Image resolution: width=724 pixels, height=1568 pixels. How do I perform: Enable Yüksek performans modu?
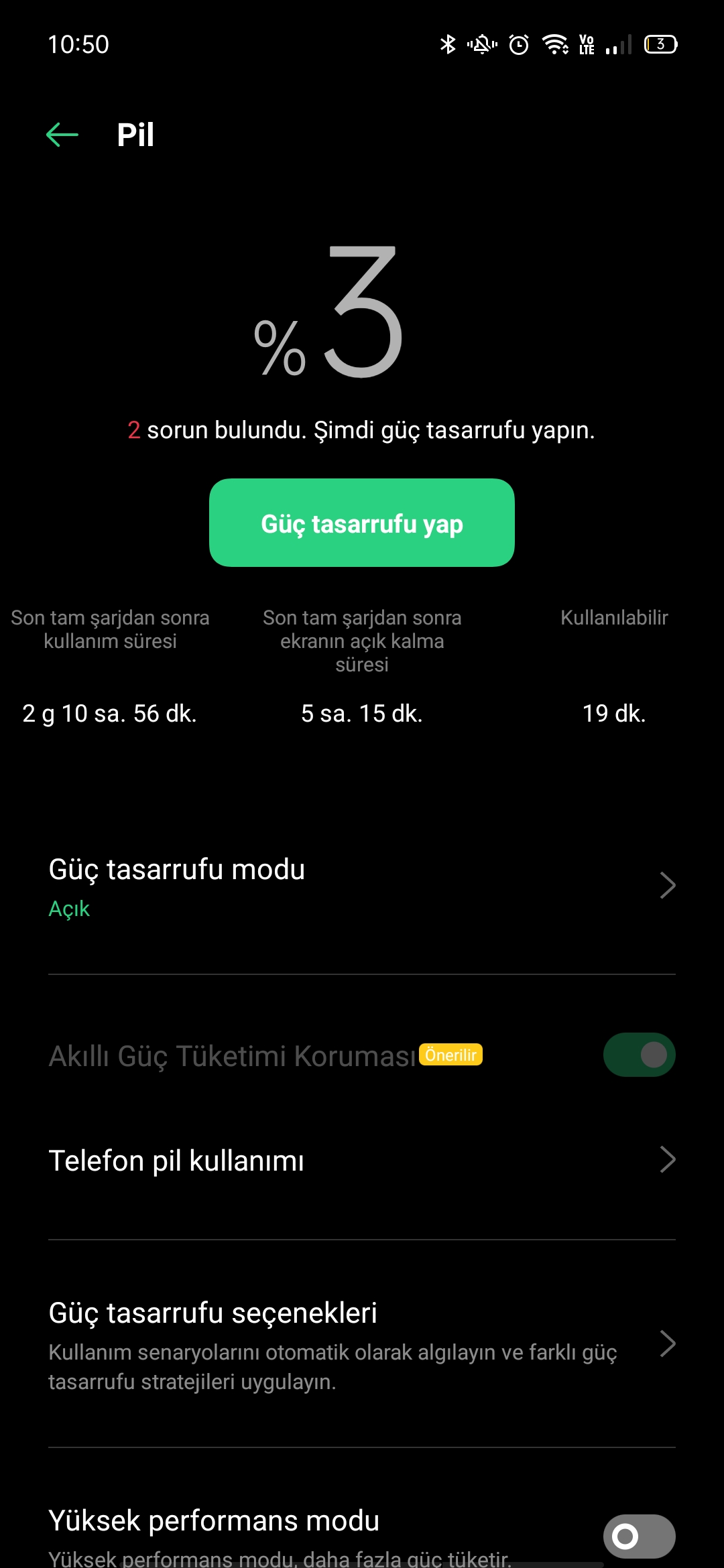tap(639, 1537)
